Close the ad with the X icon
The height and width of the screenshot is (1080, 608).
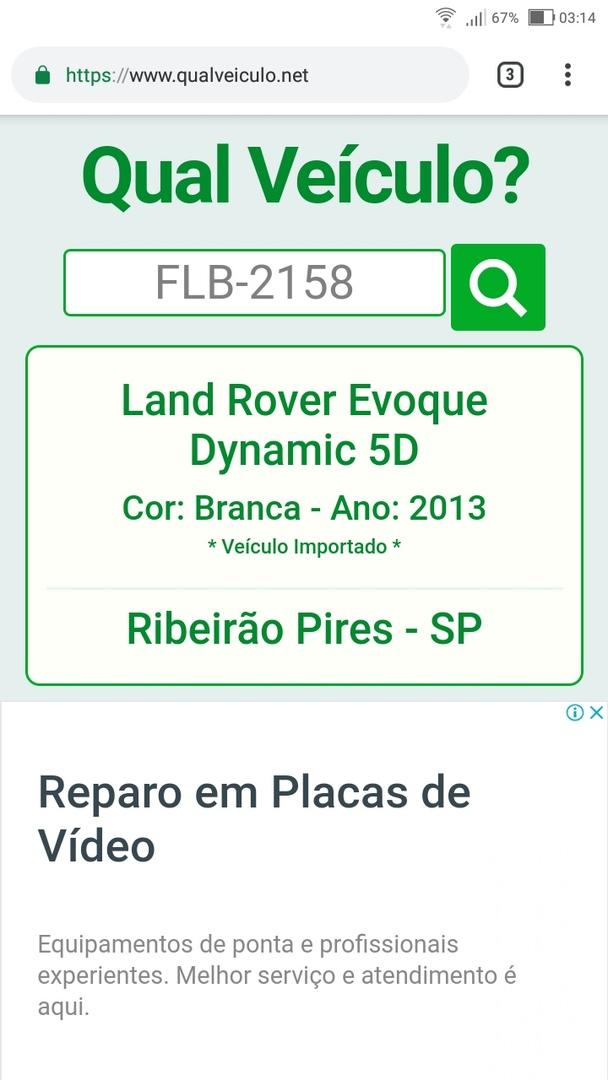pos(596,712)
